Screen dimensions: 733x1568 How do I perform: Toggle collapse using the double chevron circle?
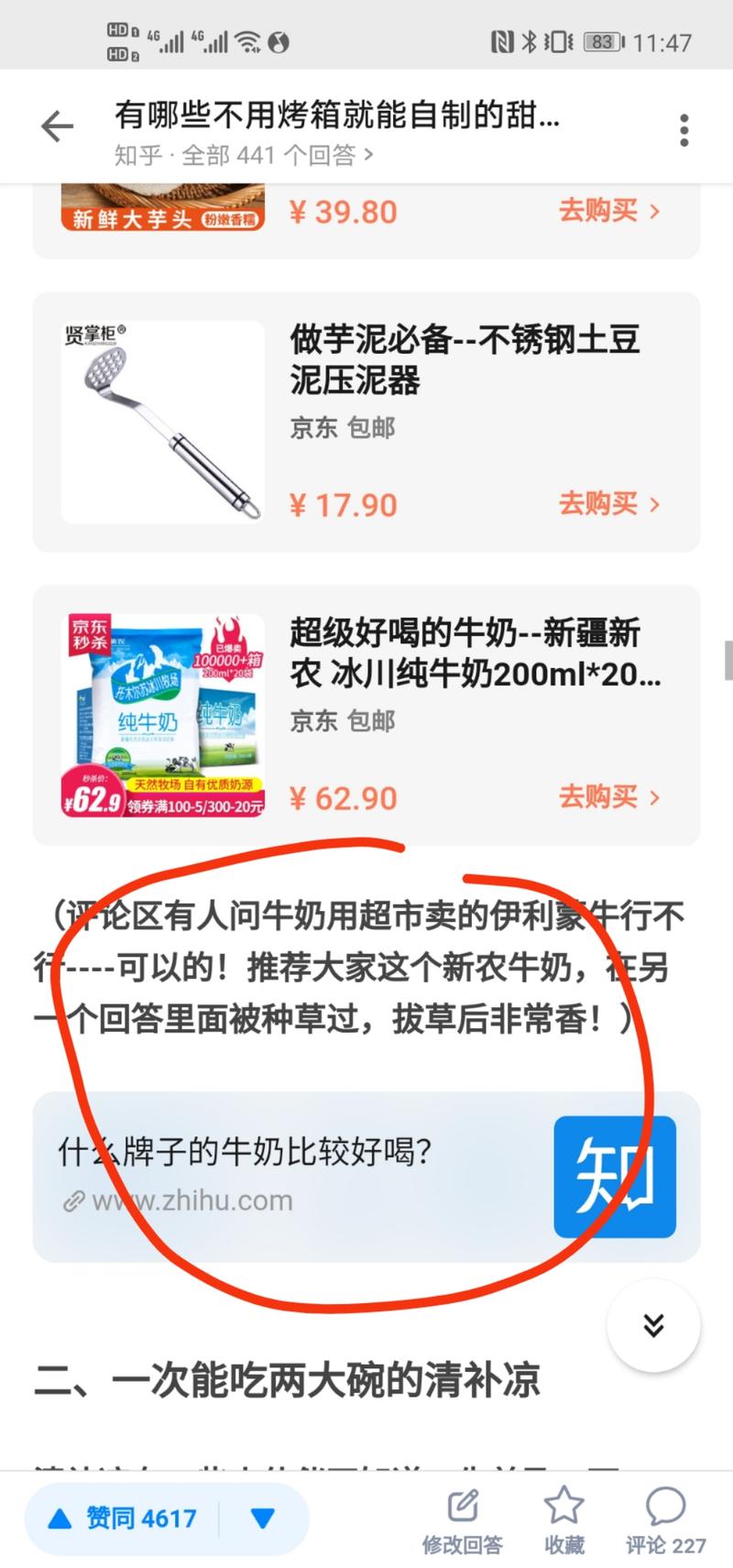pos(652,1323)
